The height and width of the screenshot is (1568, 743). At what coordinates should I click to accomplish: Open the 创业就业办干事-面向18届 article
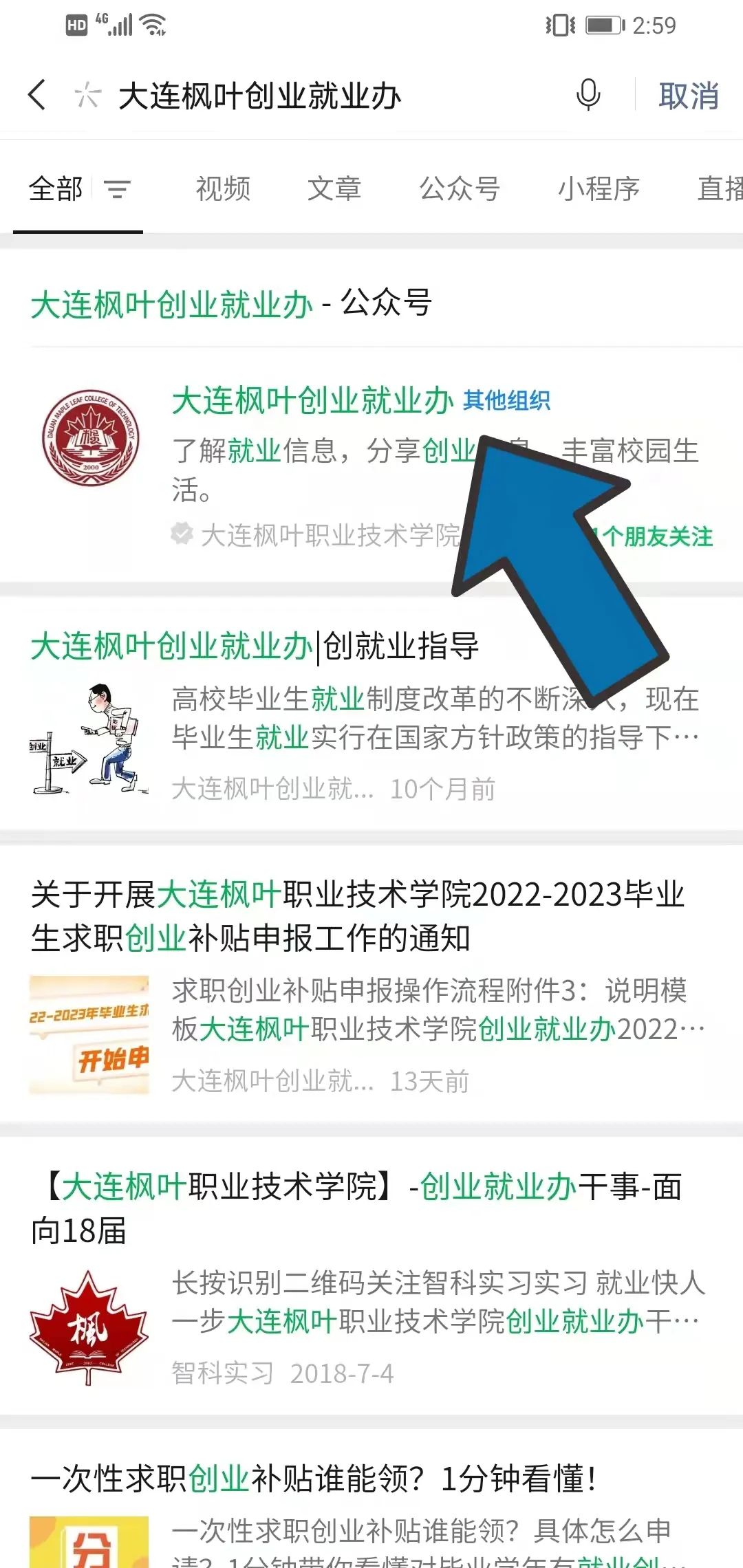coord(358,1208)
